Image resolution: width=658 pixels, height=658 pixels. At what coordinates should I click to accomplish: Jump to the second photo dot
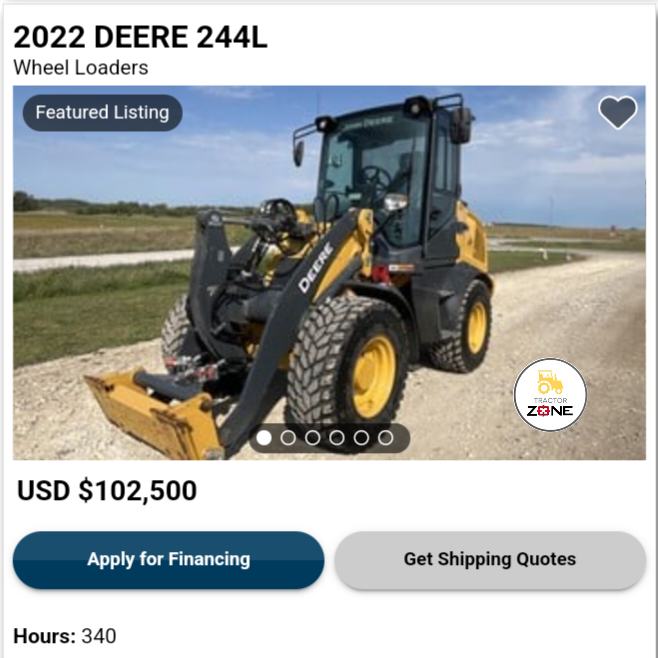[x=288, y=437]
